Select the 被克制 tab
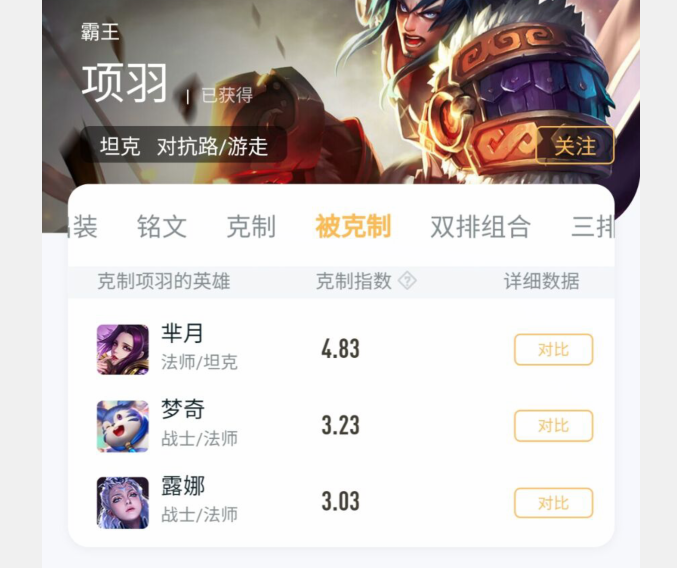 click(x=352, y=226)
